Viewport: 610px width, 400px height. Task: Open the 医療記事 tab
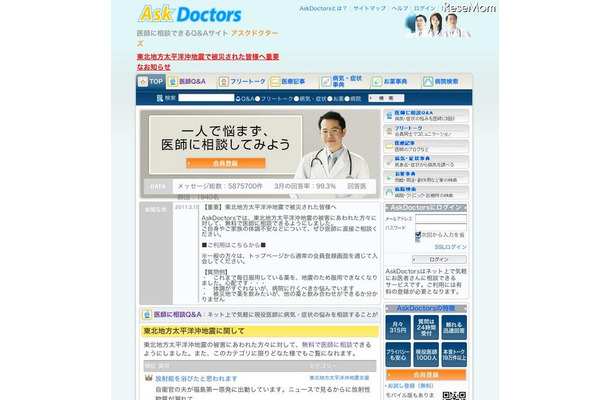[292, 80]
